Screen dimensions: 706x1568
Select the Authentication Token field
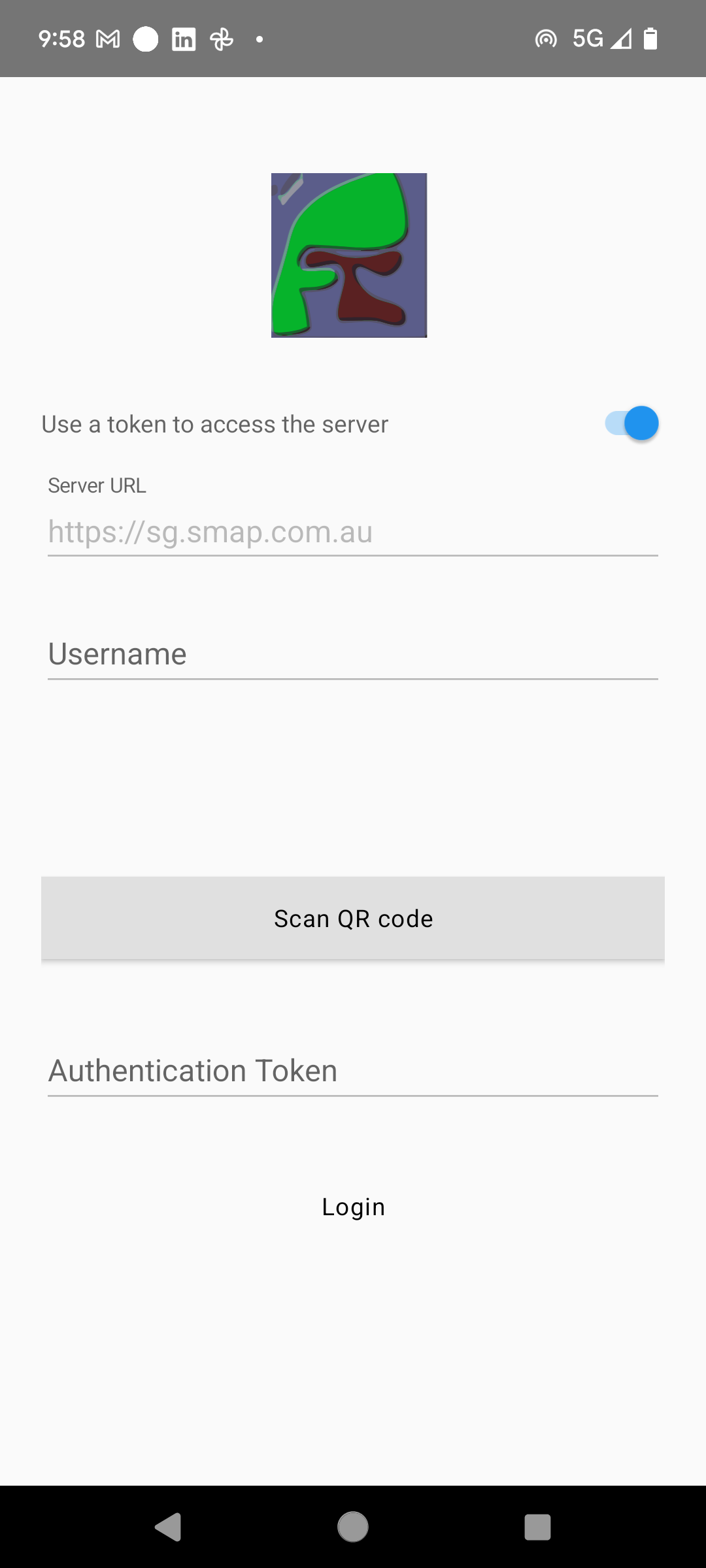click(352, 1071)
